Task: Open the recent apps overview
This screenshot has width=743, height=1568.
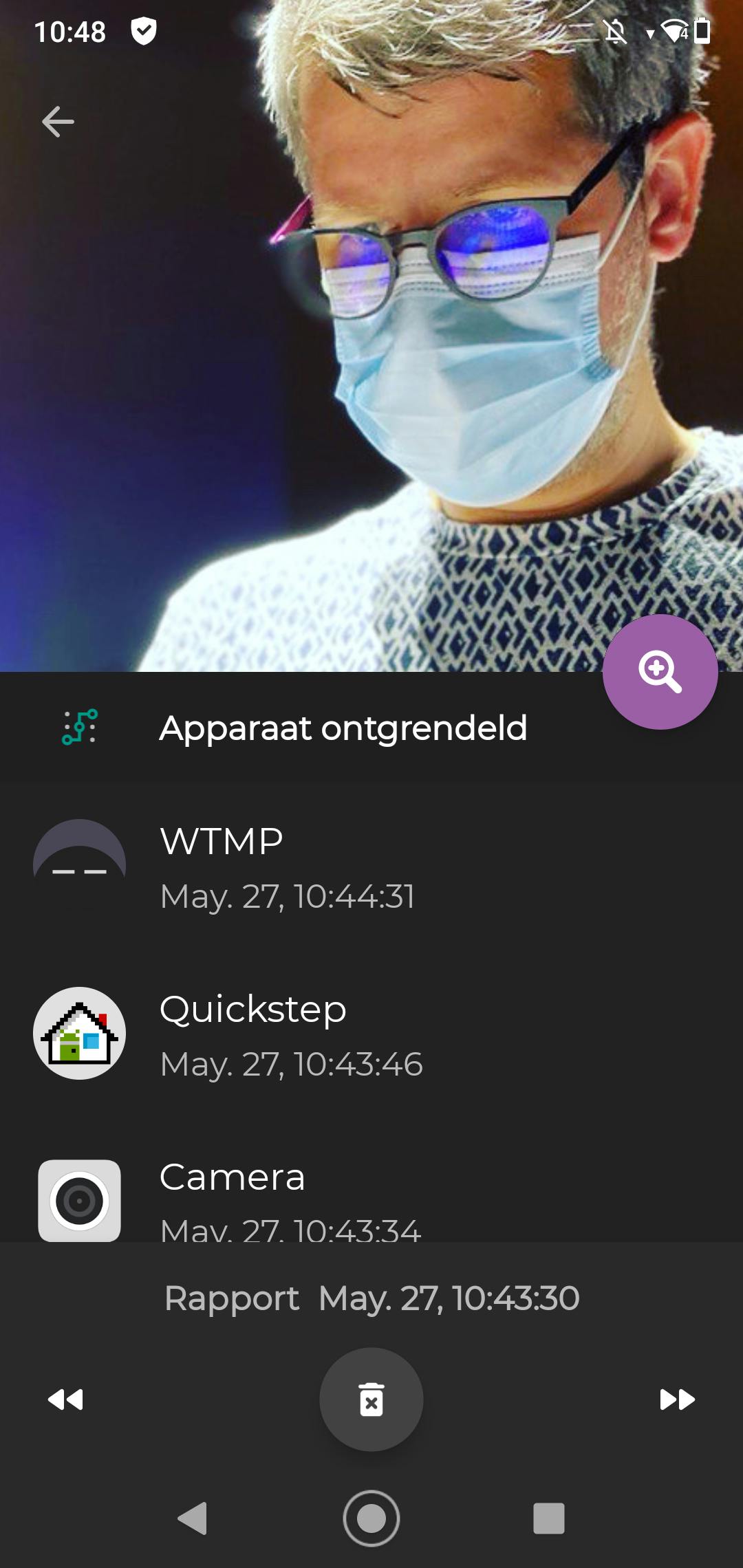Action: pyautogui.click(x=548, y=1518)
